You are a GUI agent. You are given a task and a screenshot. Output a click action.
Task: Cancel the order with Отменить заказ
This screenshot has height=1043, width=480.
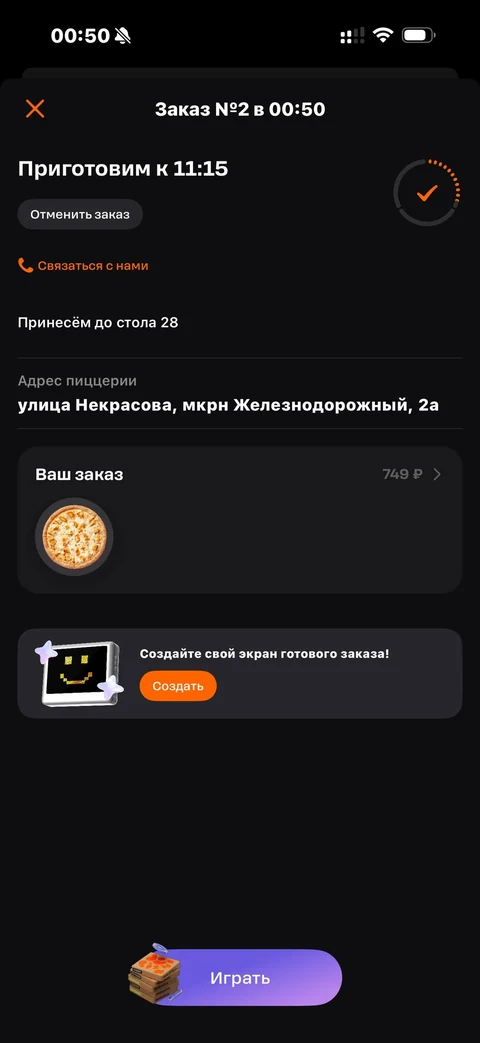coord(80,215)
